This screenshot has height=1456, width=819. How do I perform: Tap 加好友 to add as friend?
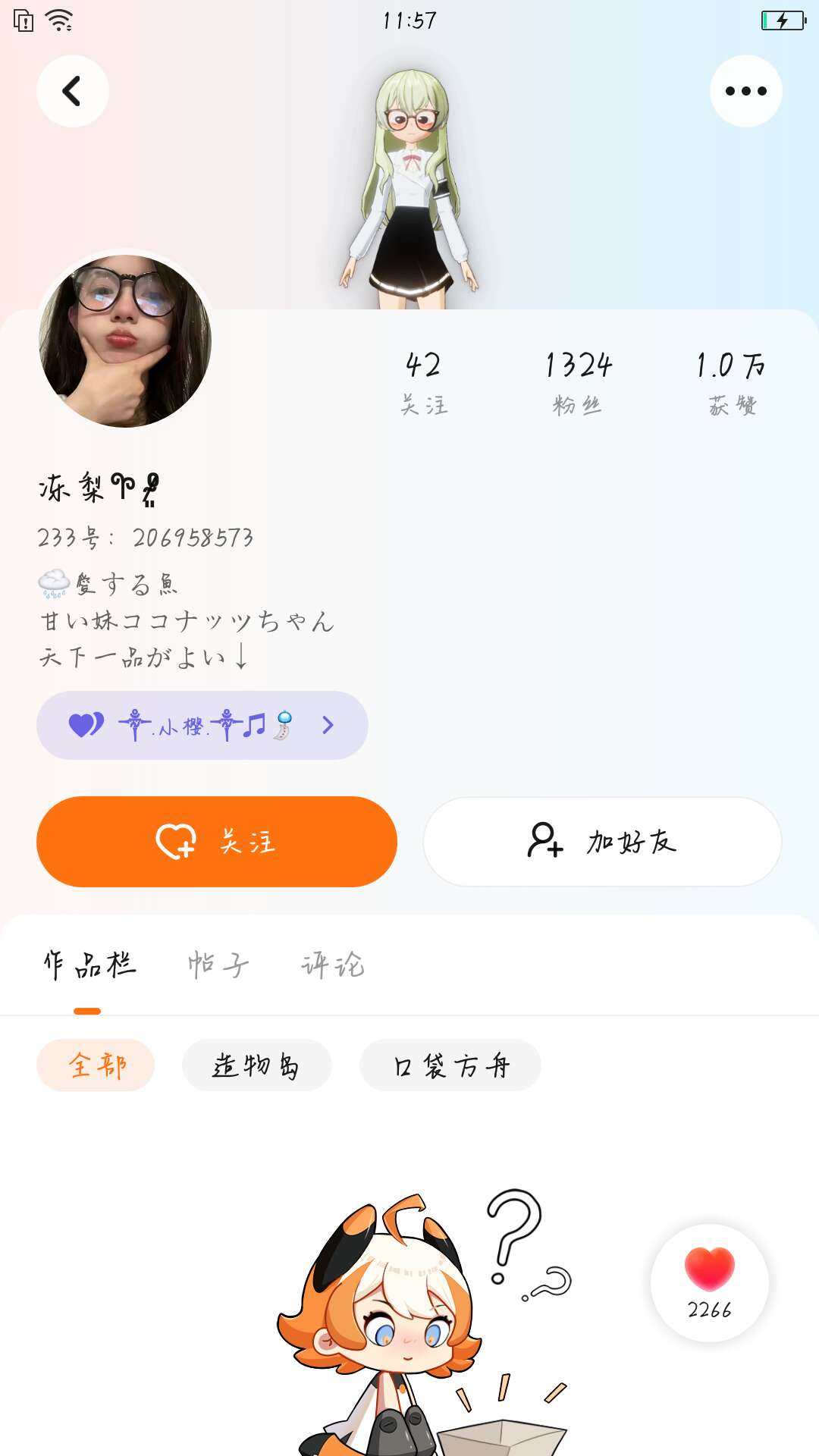(x=602, y=842)
